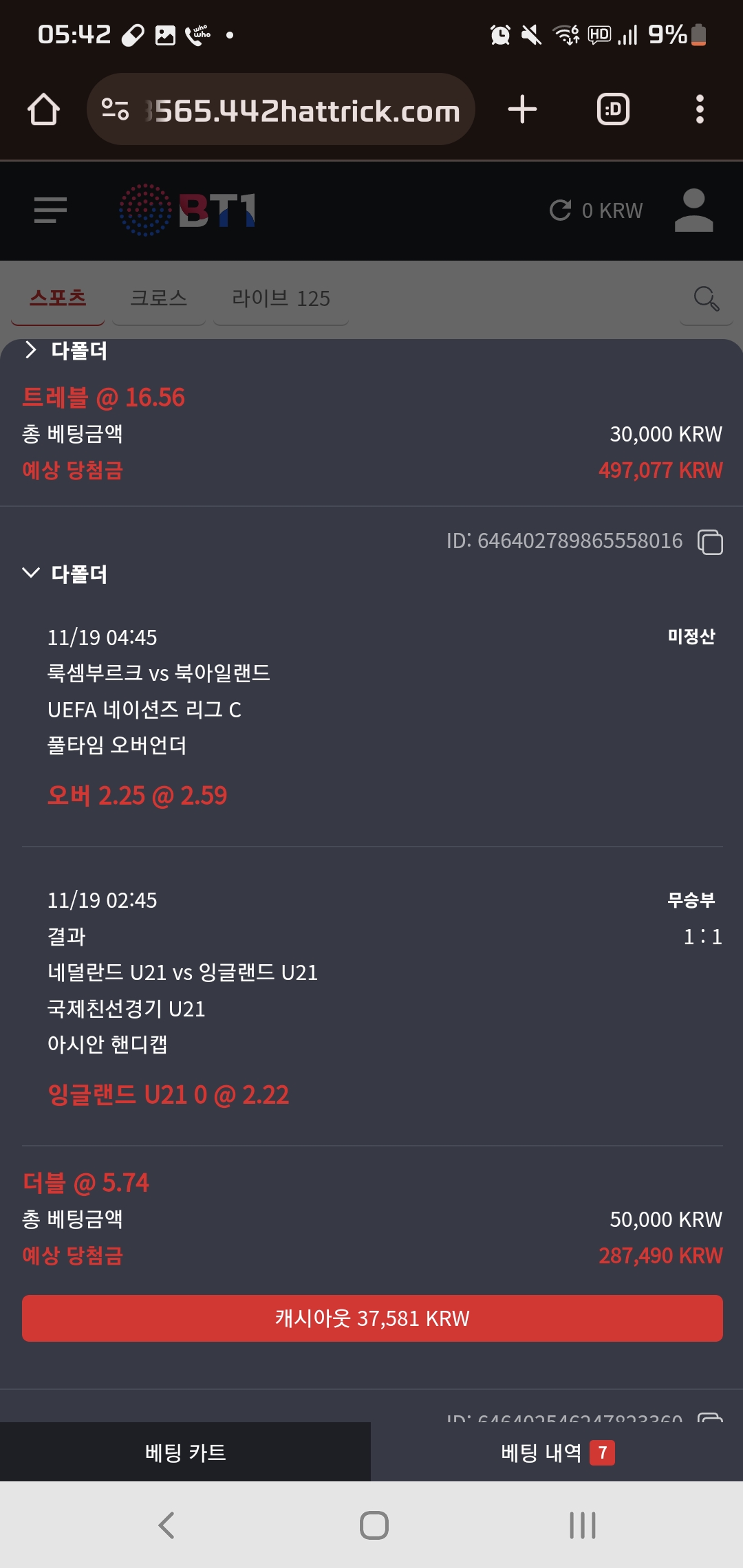Open the browser tab switcher
This screenshot has height=1568, width=743.
[x=613, y=109]
